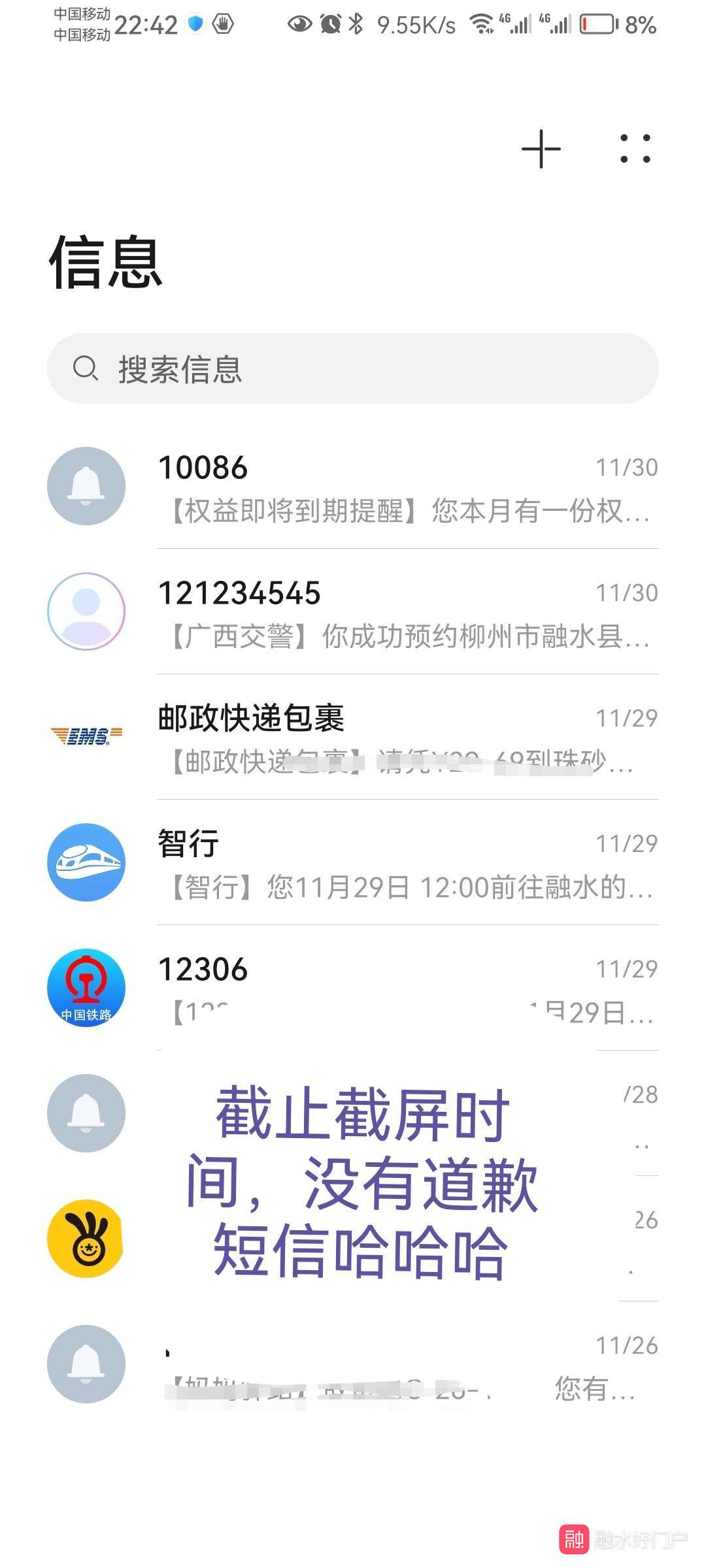Screen dimensions: 706x1568
Task: Open the 邮政快递包裹 message thread
Action: (x=353, y=738)
